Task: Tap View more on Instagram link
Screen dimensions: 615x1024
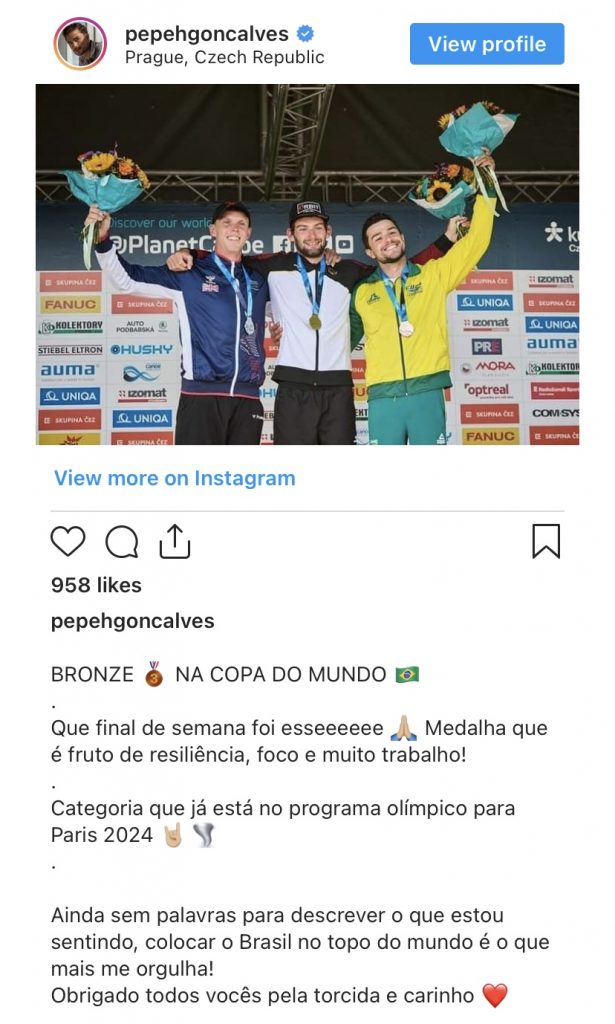Action: tap(174, 478)
